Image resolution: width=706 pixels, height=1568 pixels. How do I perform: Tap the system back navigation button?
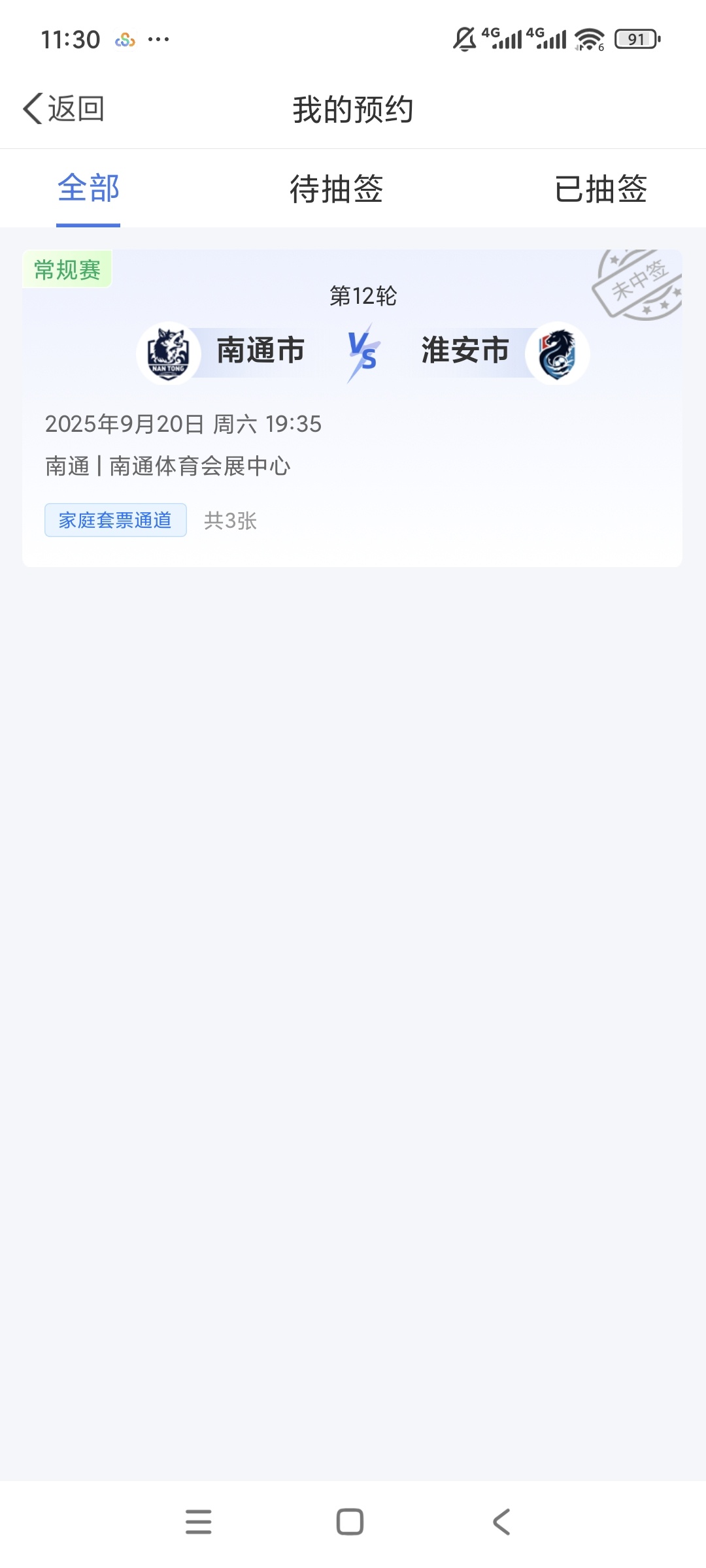[501, 1522]
